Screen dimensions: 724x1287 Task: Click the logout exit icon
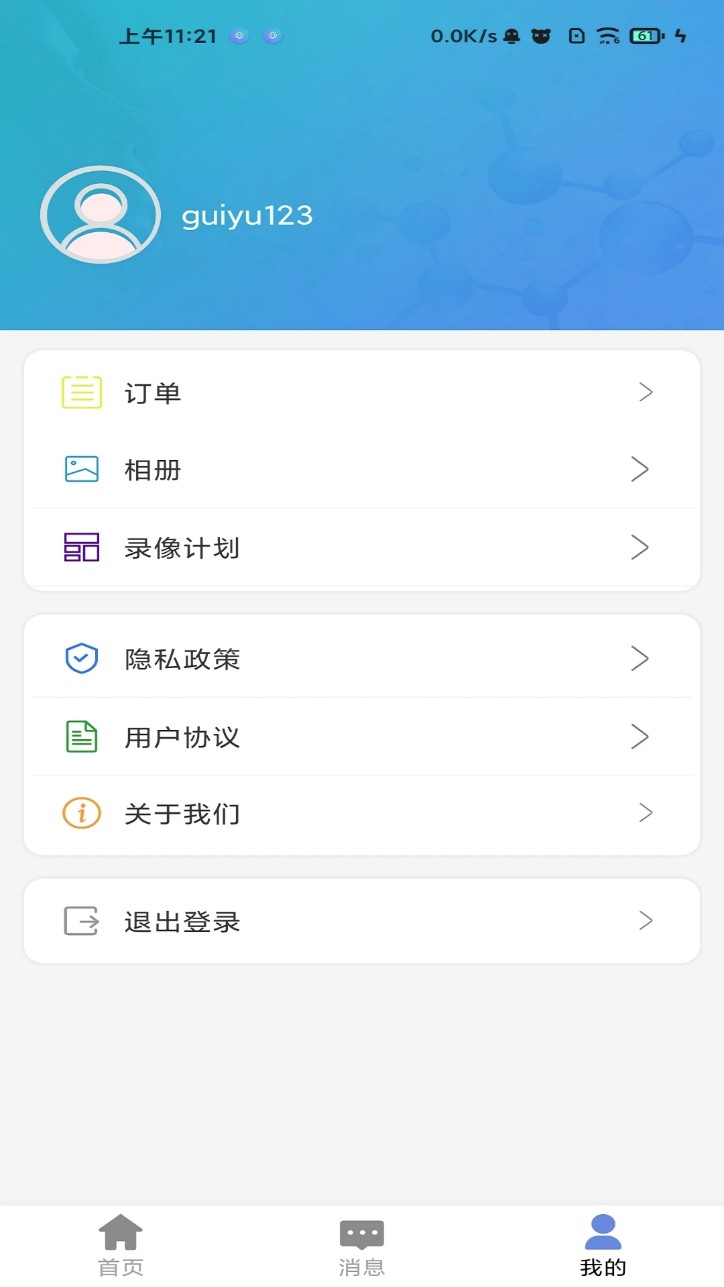(x=81, y=921)
